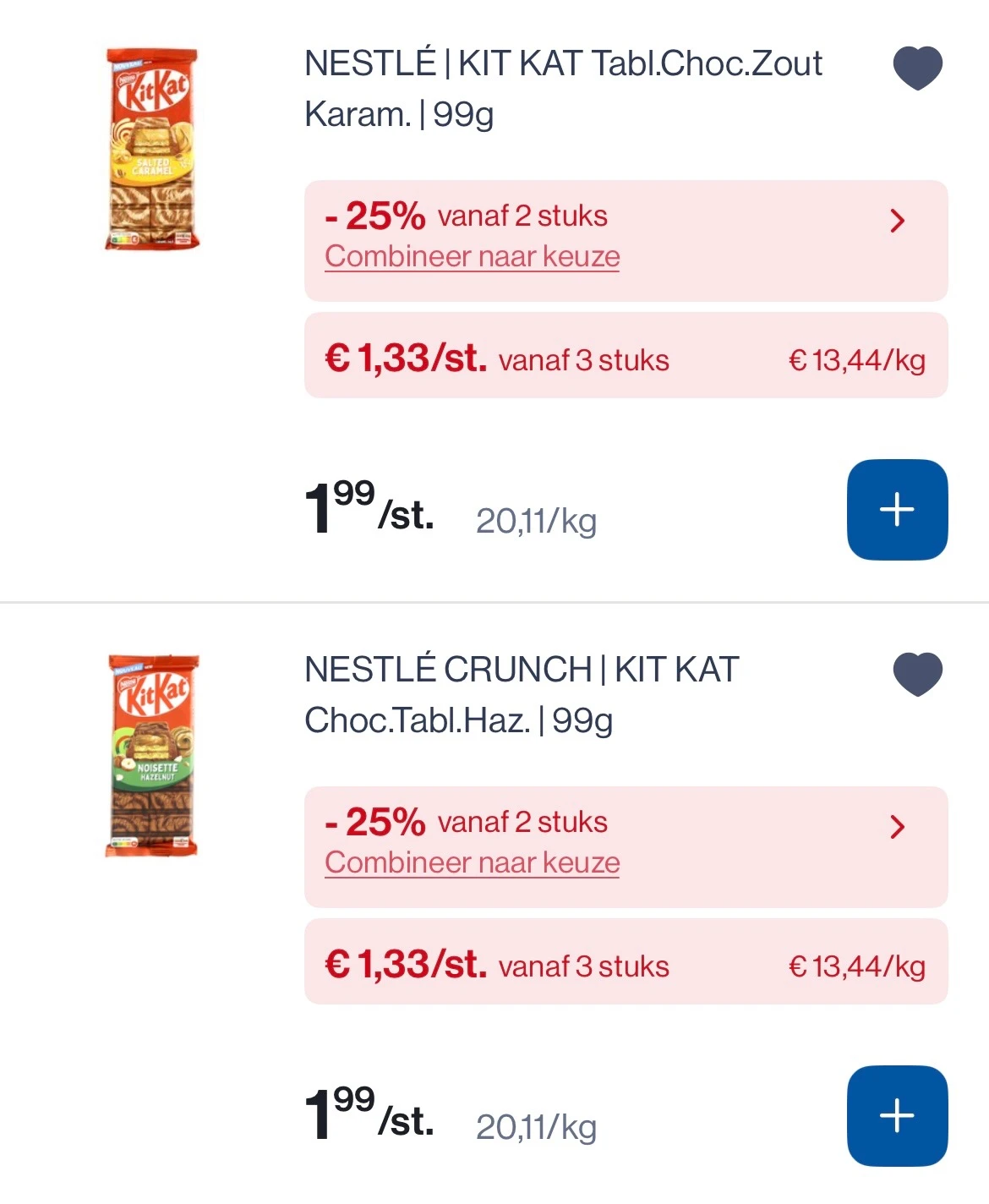Add Salted Caramel KitKat to basket
Image resolution: width=989 pixels, height=1204 pixels.
point(897,509)
